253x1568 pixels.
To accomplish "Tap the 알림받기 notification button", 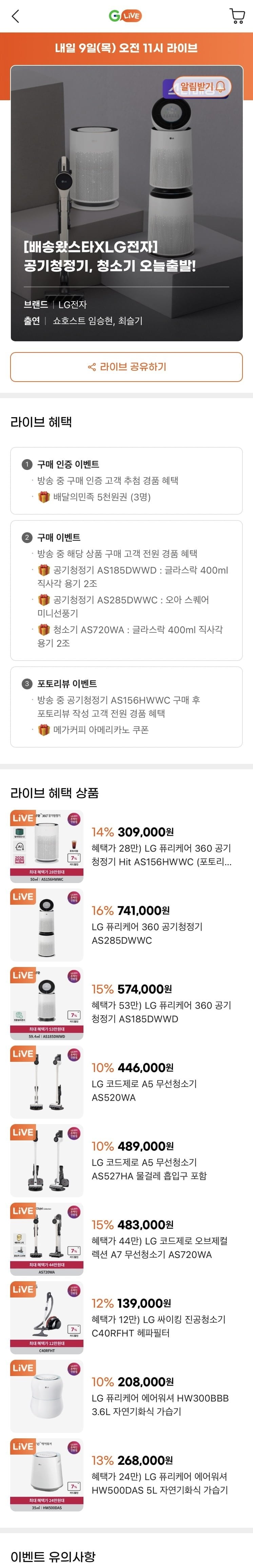I will tap(202, 87).
